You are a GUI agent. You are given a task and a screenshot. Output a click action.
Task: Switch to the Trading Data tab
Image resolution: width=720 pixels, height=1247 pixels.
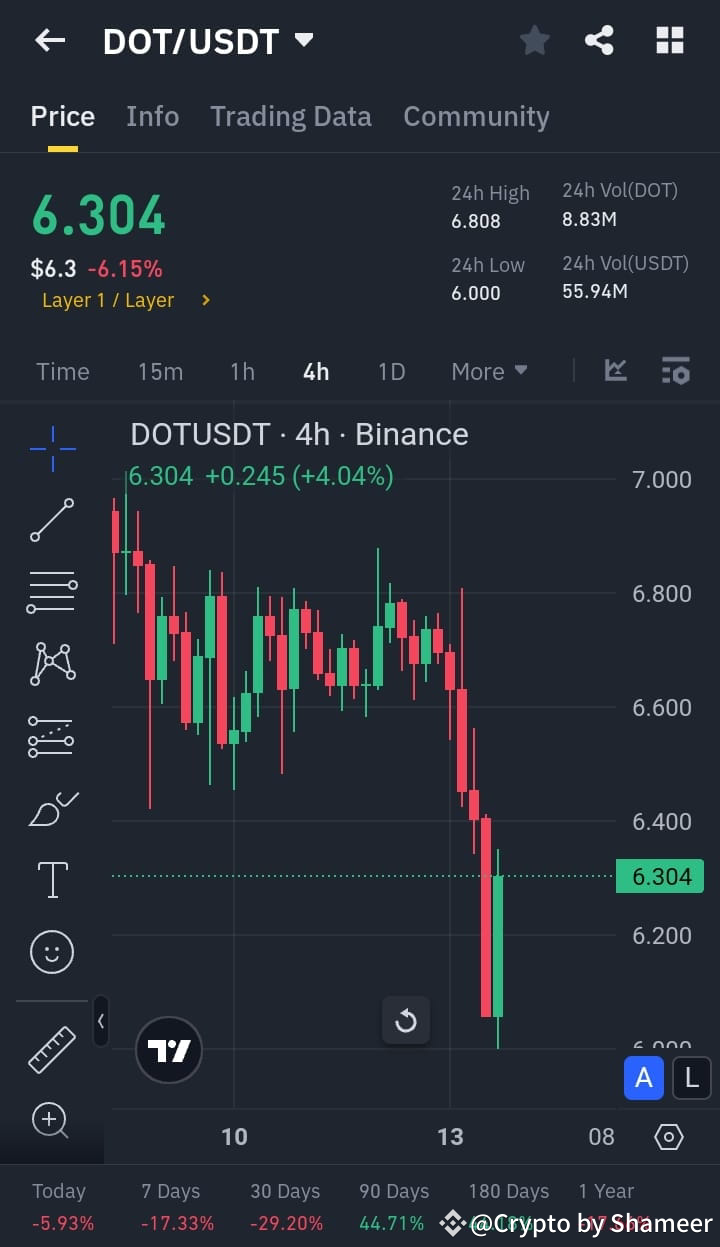[291, 116]
